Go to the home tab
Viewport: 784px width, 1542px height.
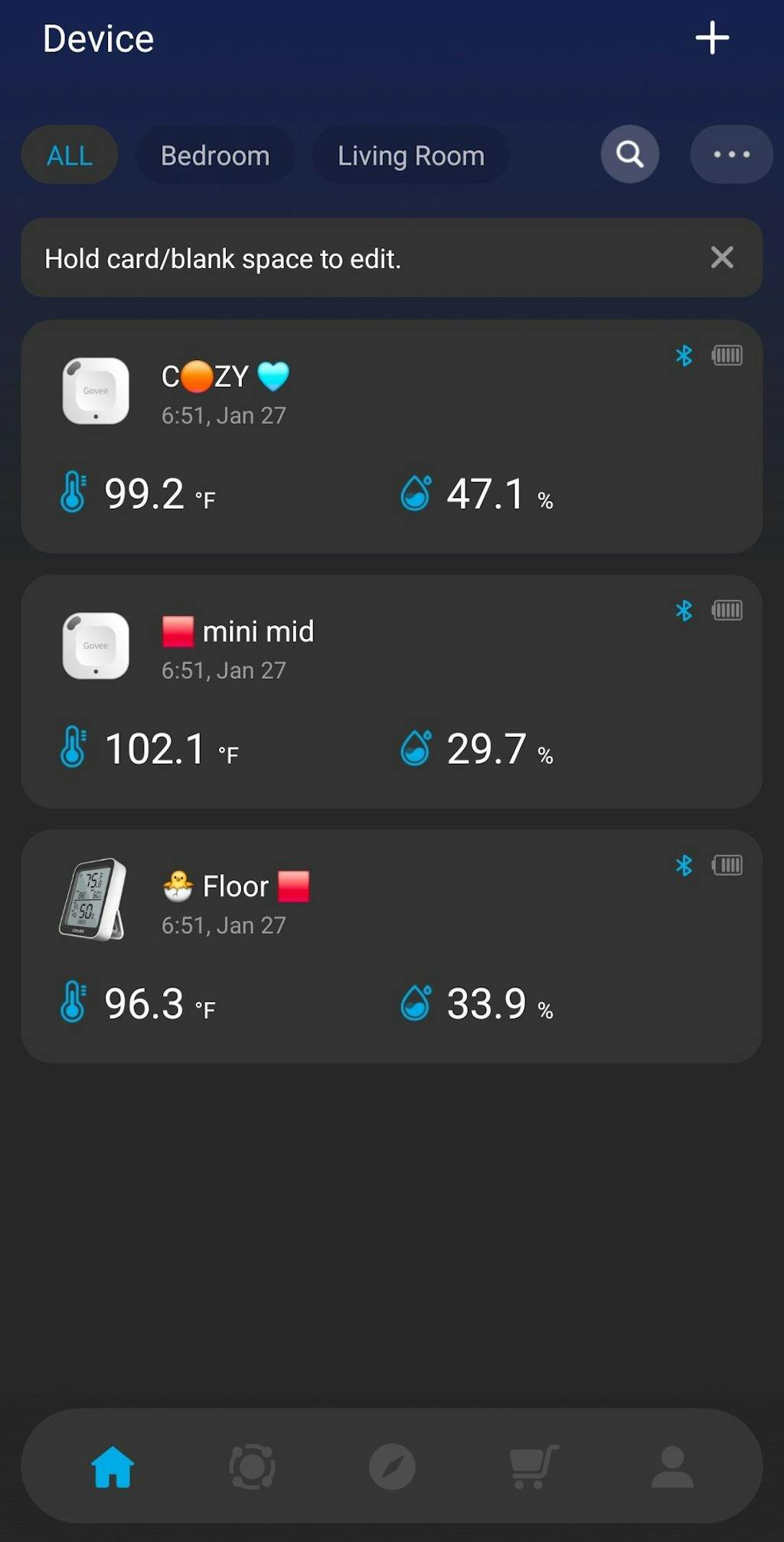[x=113, y=1466]
